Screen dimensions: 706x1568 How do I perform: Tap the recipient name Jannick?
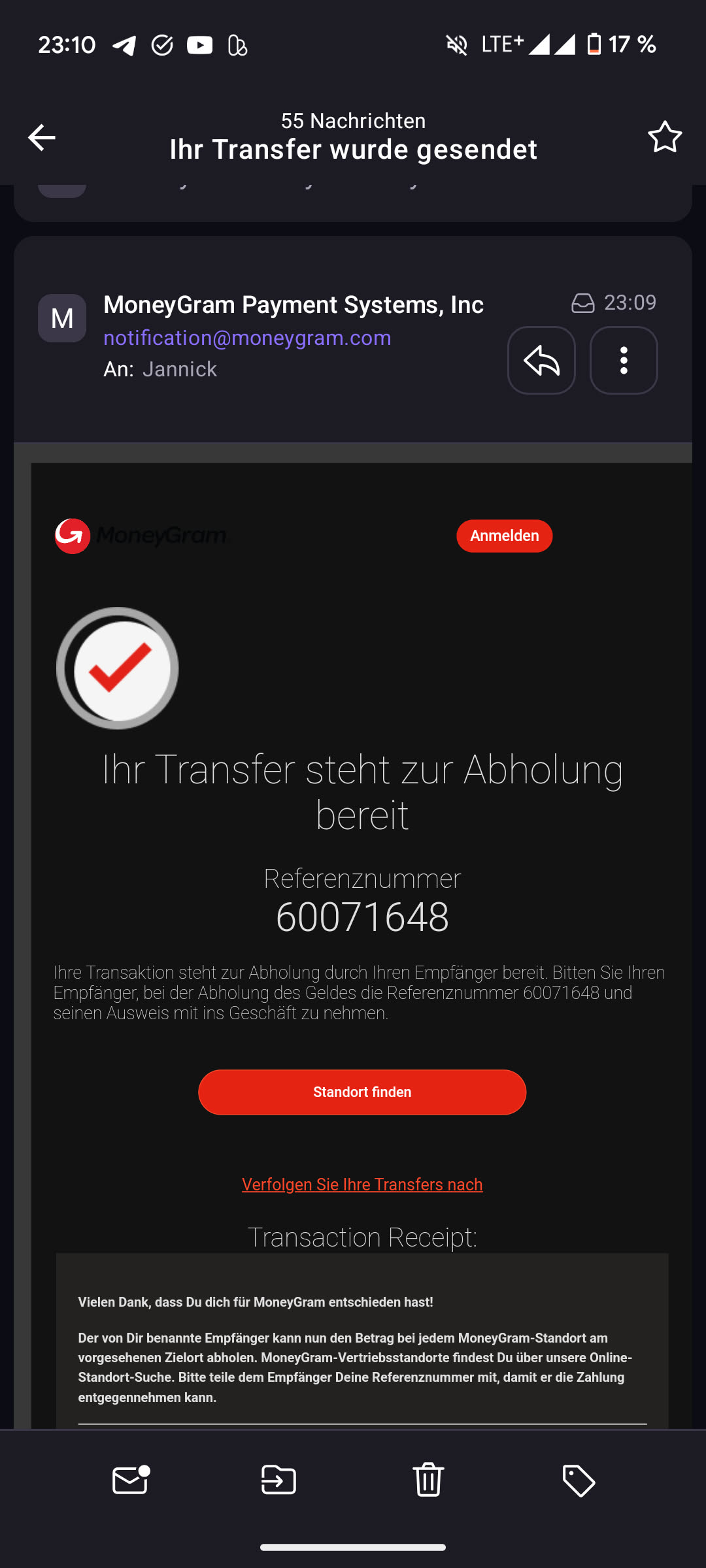click(180, 369)
